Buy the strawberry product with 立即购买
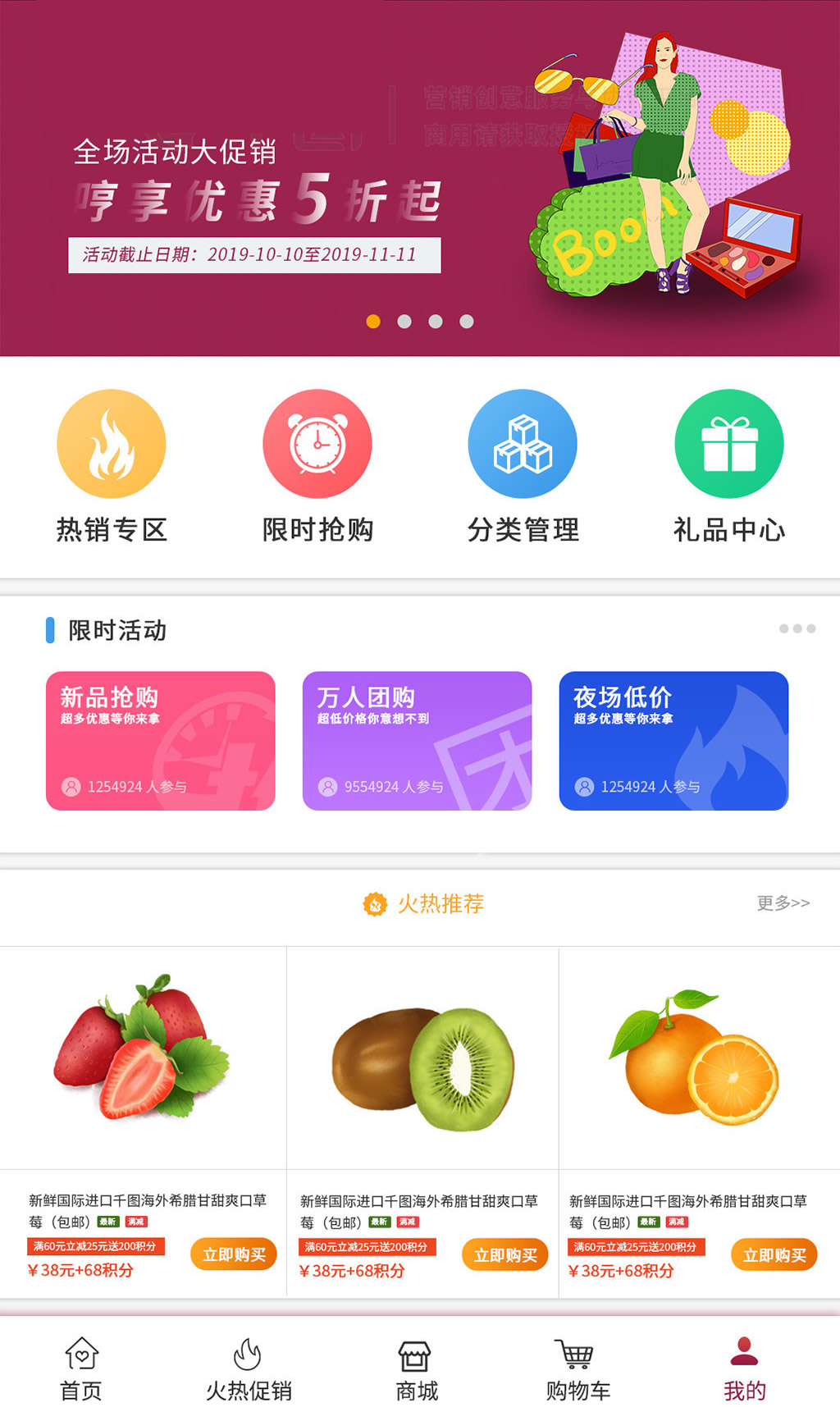The width and height of the screenshot is (840, 1421). pos(234,1254)
